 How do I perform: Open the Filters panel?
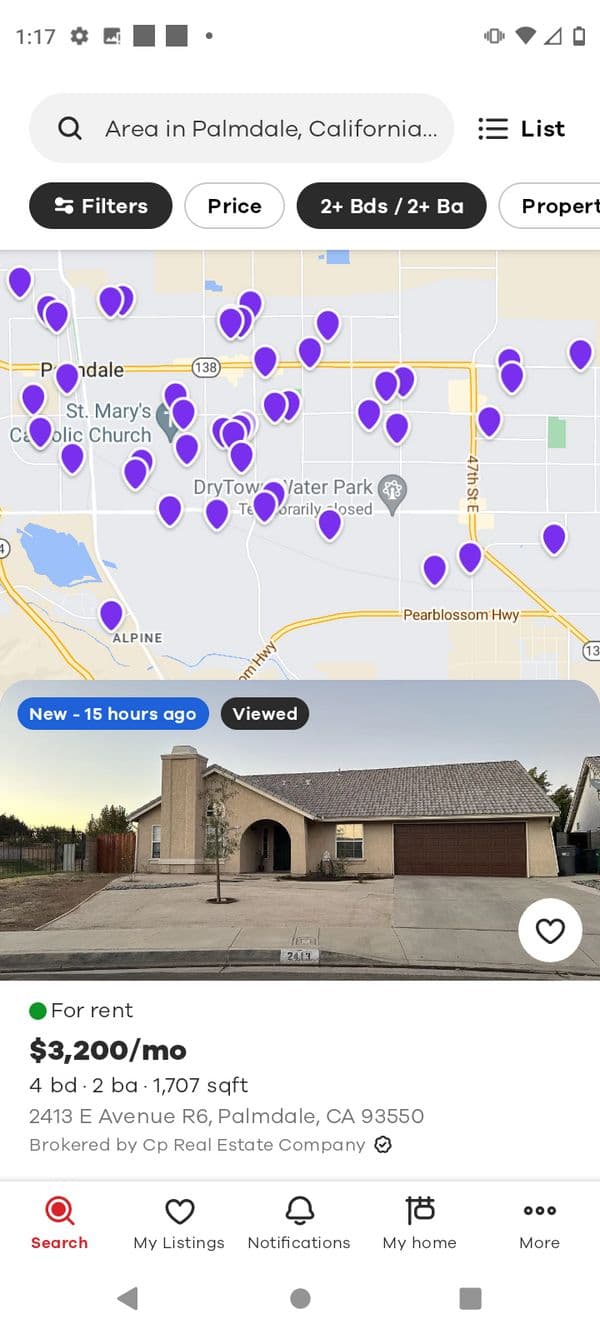tap(100, 206)
